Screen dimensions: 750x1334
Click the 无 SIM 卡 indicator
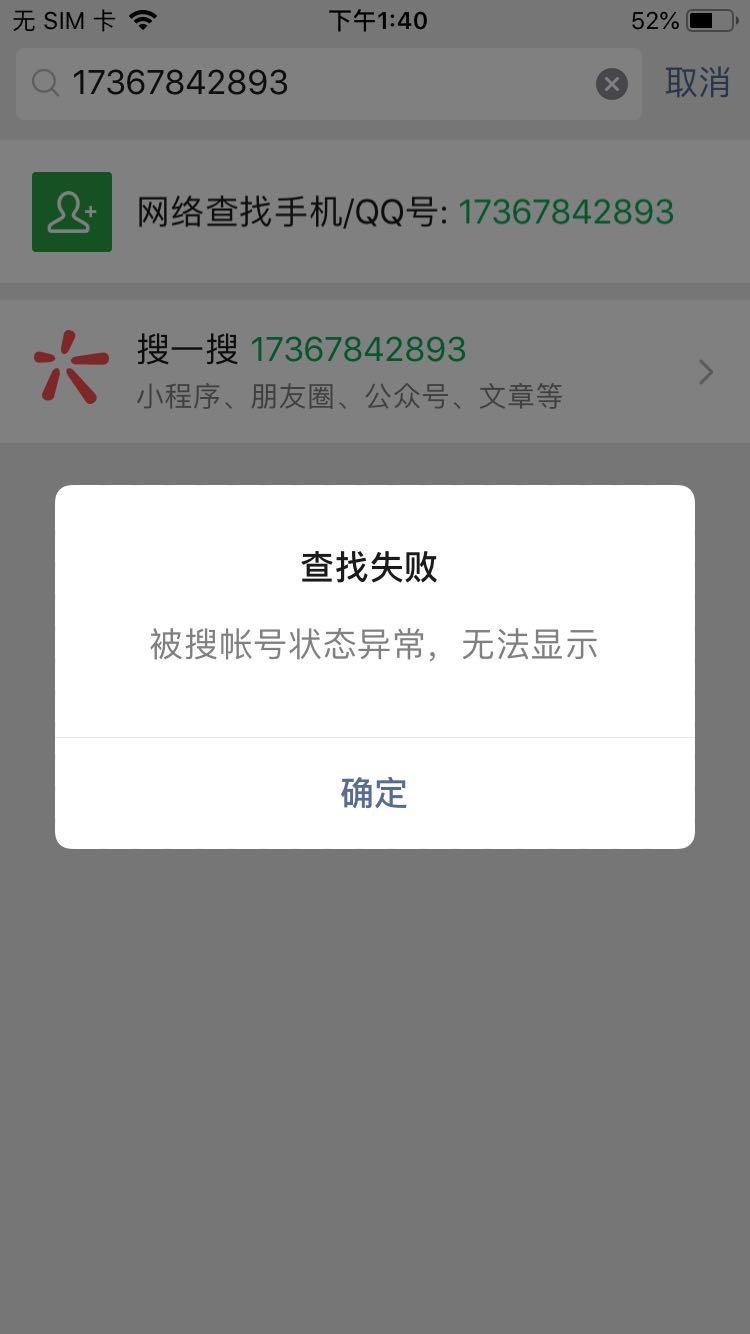coord(60,19)
